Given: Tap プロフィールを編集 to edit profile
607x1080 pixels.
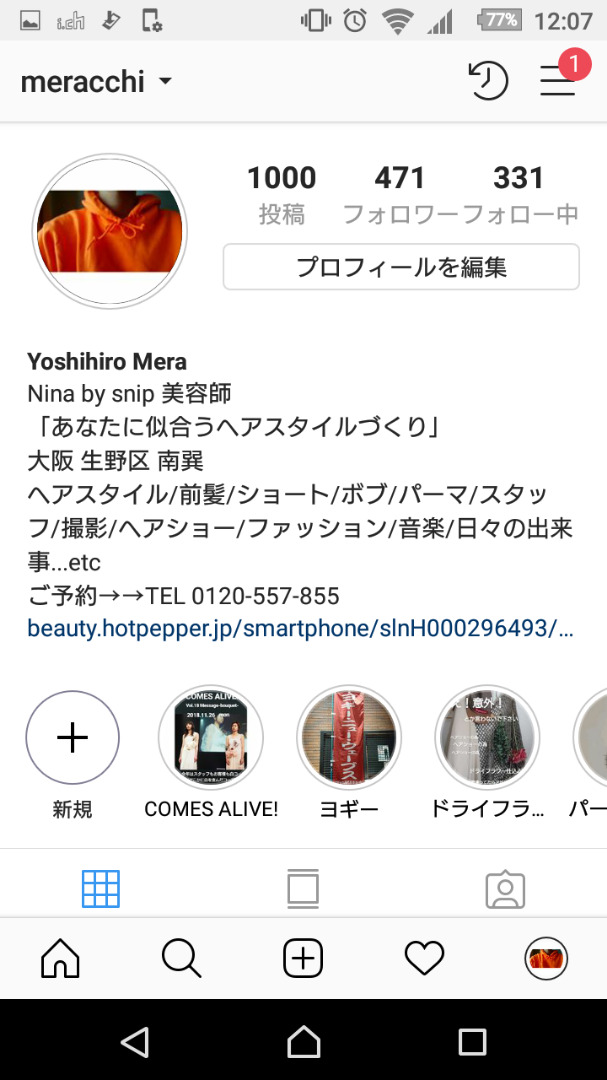Looking at the screenshot, I should (401, 267).
